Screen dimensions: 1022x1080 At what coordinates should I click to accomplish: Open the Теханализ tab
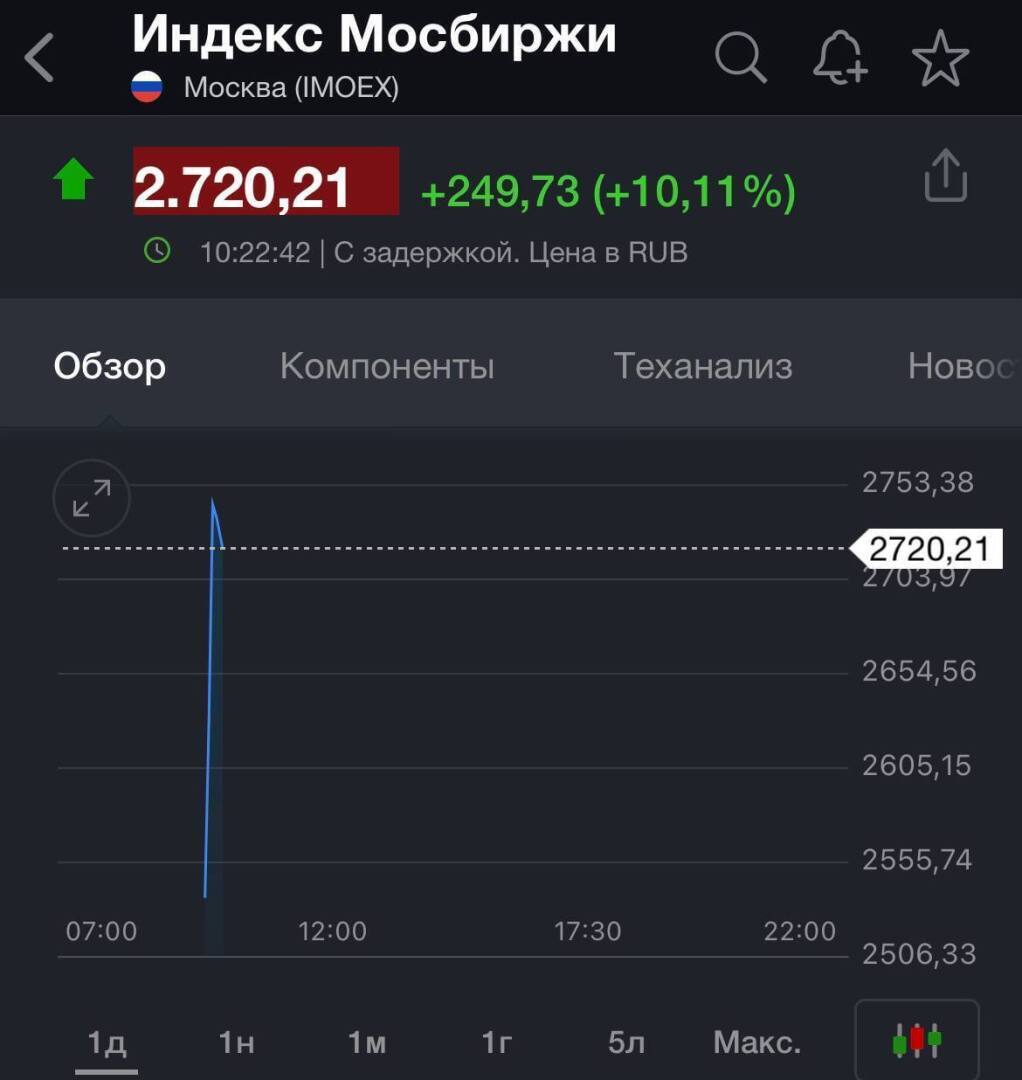coord(702,366)
